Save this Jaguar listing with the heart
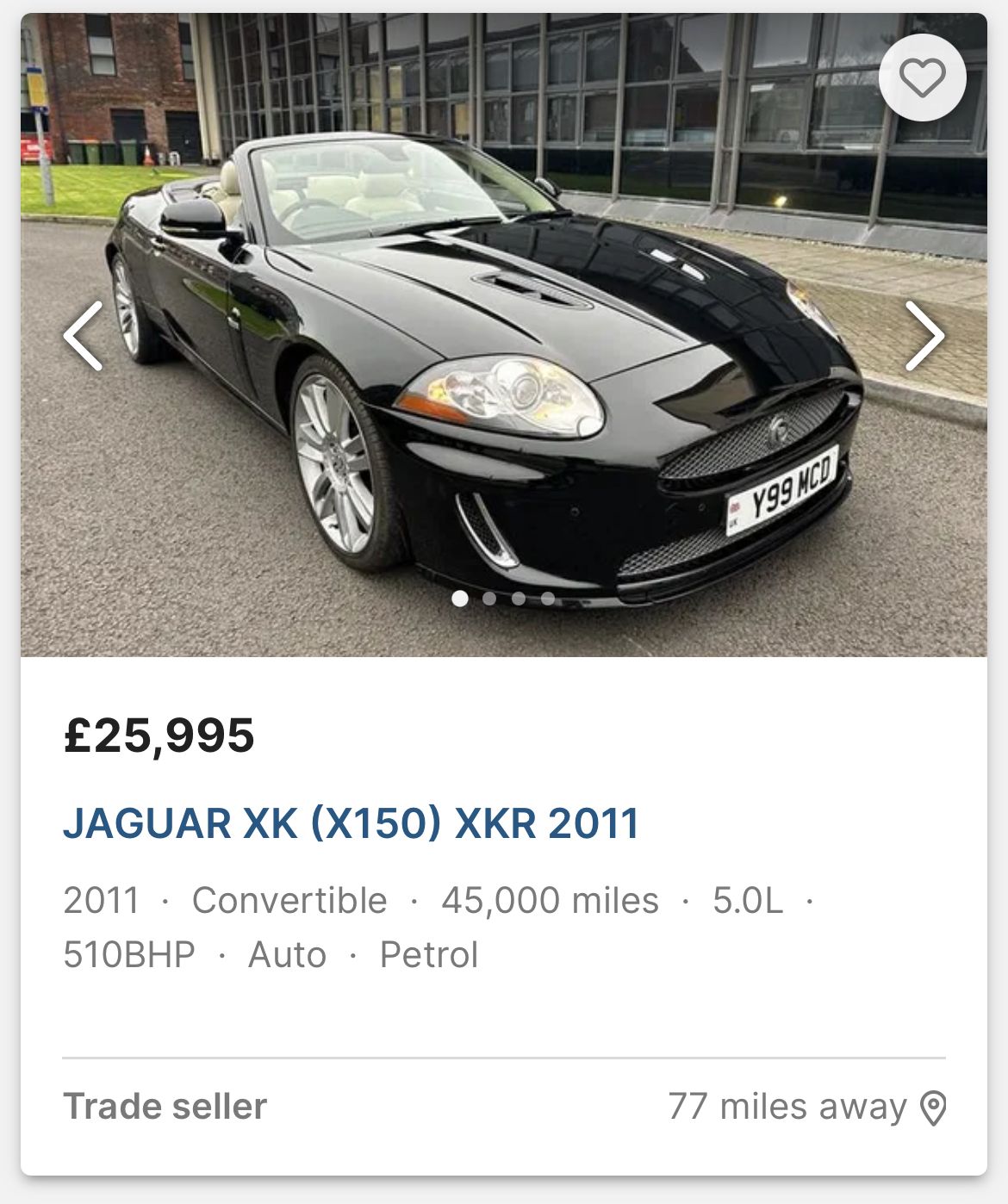Screen dimensions: 1008x1204 [922, 78]
